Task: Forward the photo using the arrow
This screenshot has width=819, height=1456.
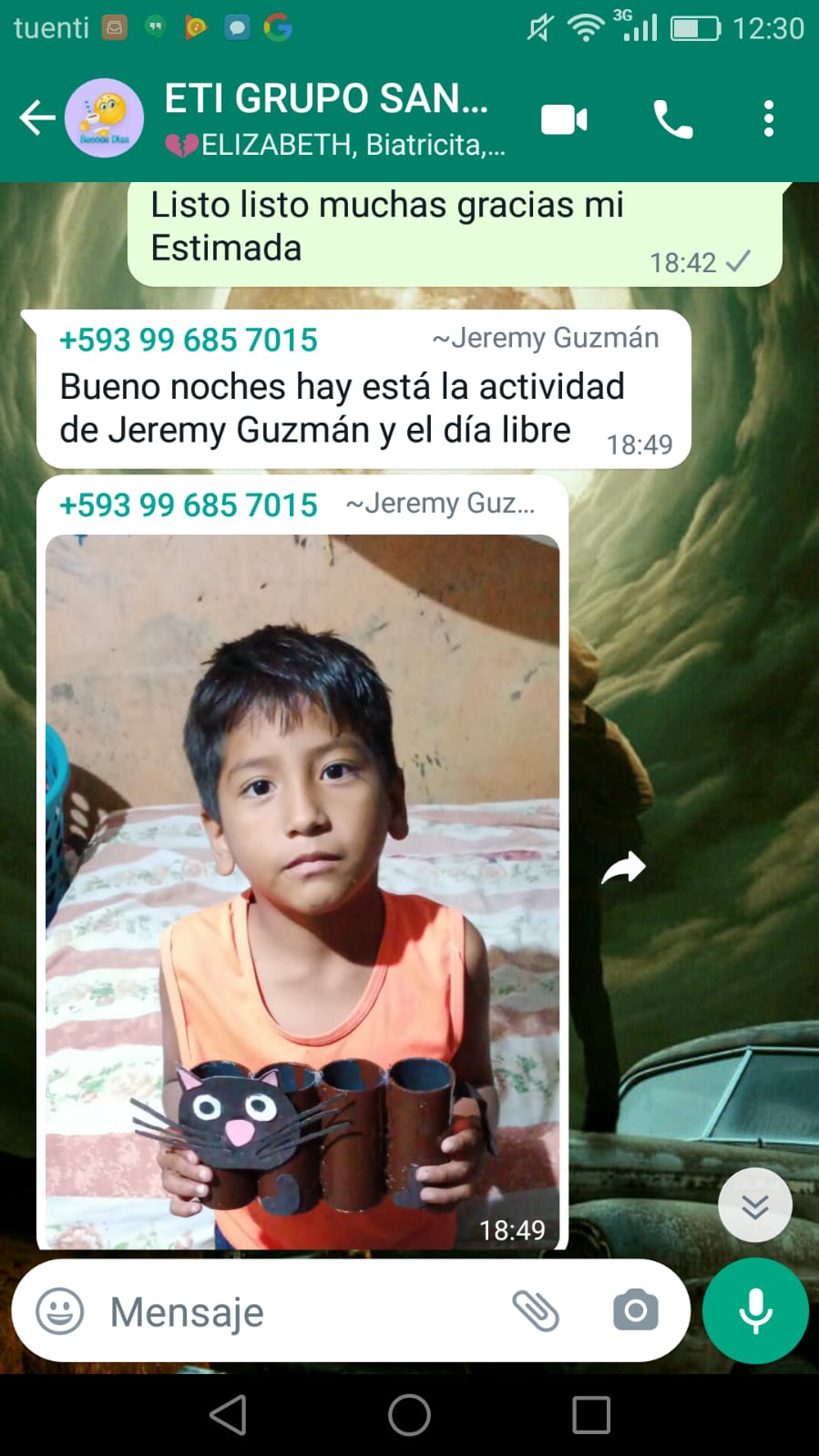Action: [x=623, y=868]
